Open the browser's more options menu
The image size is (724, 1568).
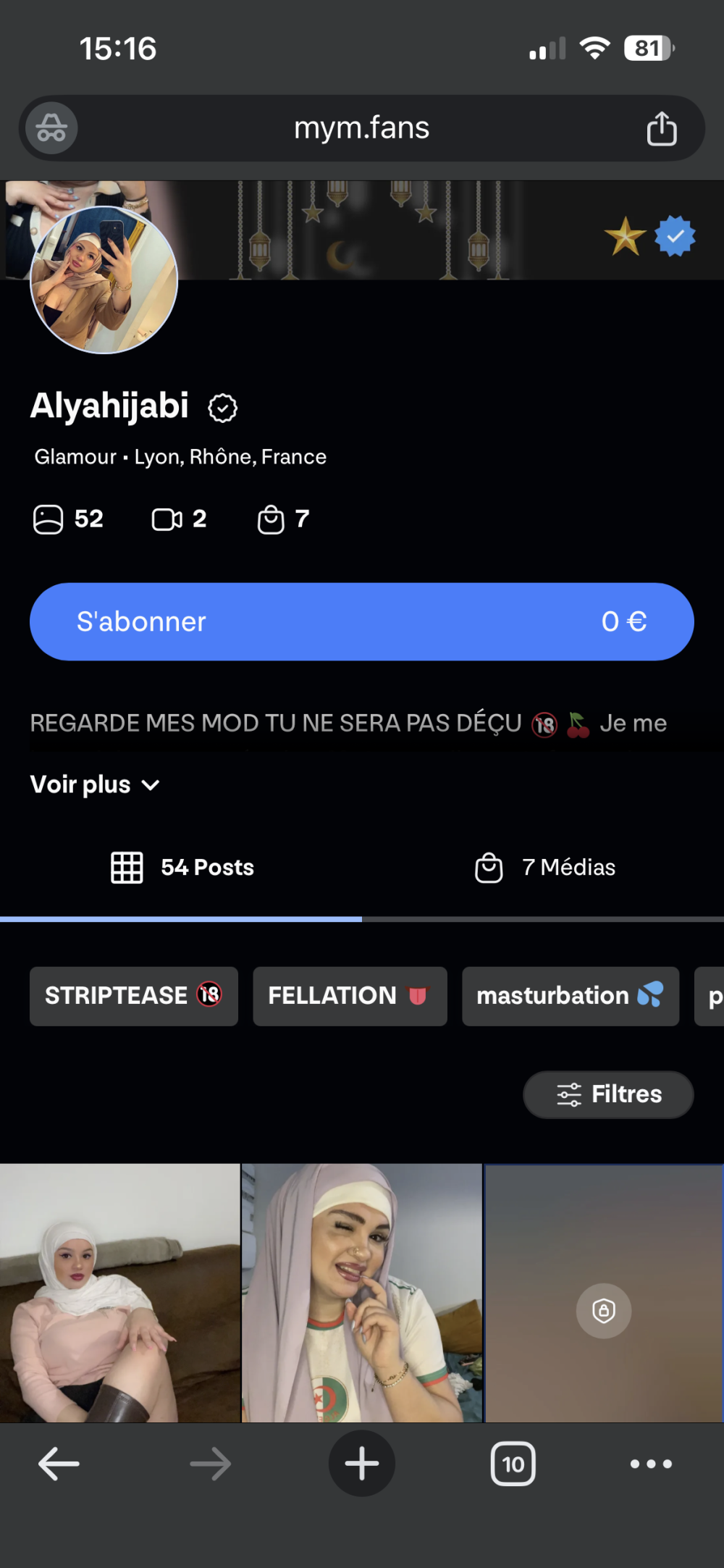[x=651, y=1464]
